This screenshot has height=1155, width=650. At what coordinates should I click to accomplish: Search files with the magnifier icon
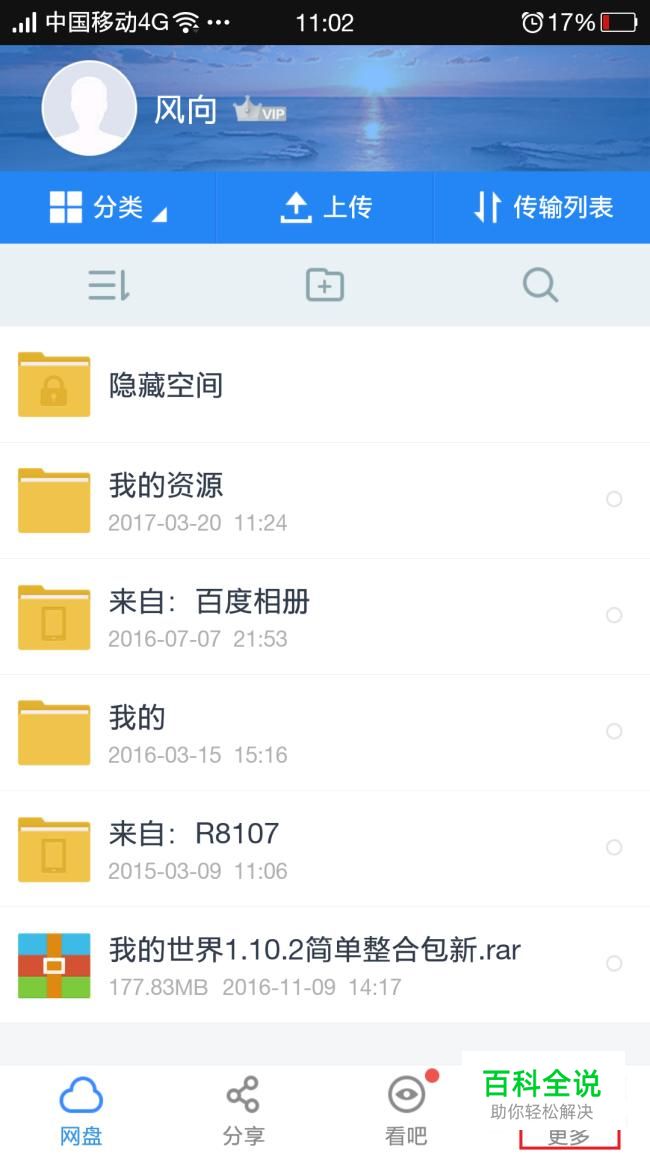(x=540, y=286)
